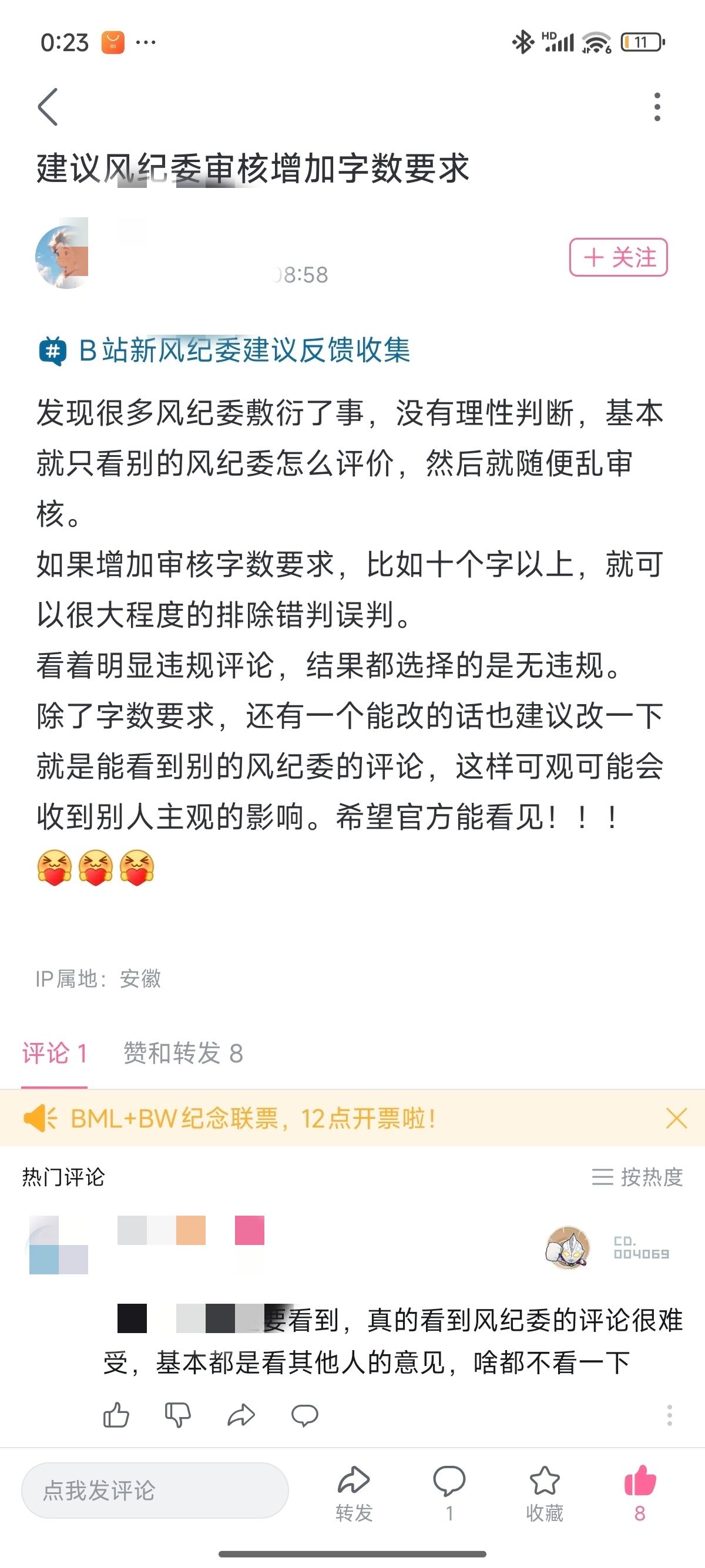Open the post author's avatar
This screenshot has width=705, height=1568.
click(62, 256)
